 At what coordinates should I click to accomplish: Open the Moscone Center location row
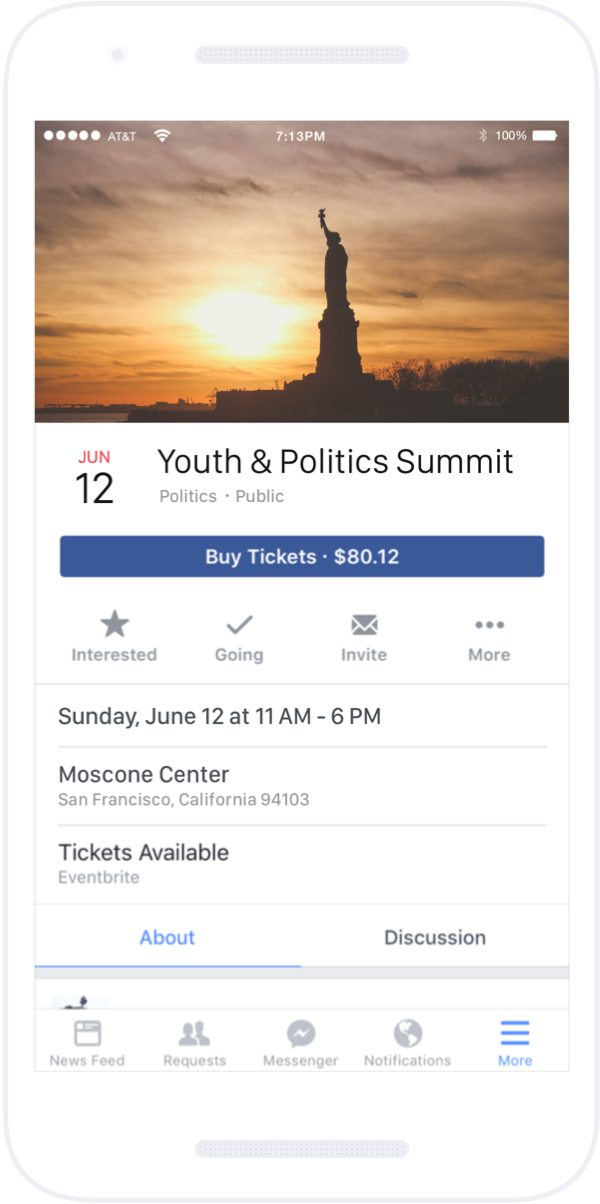coord(301,786)
